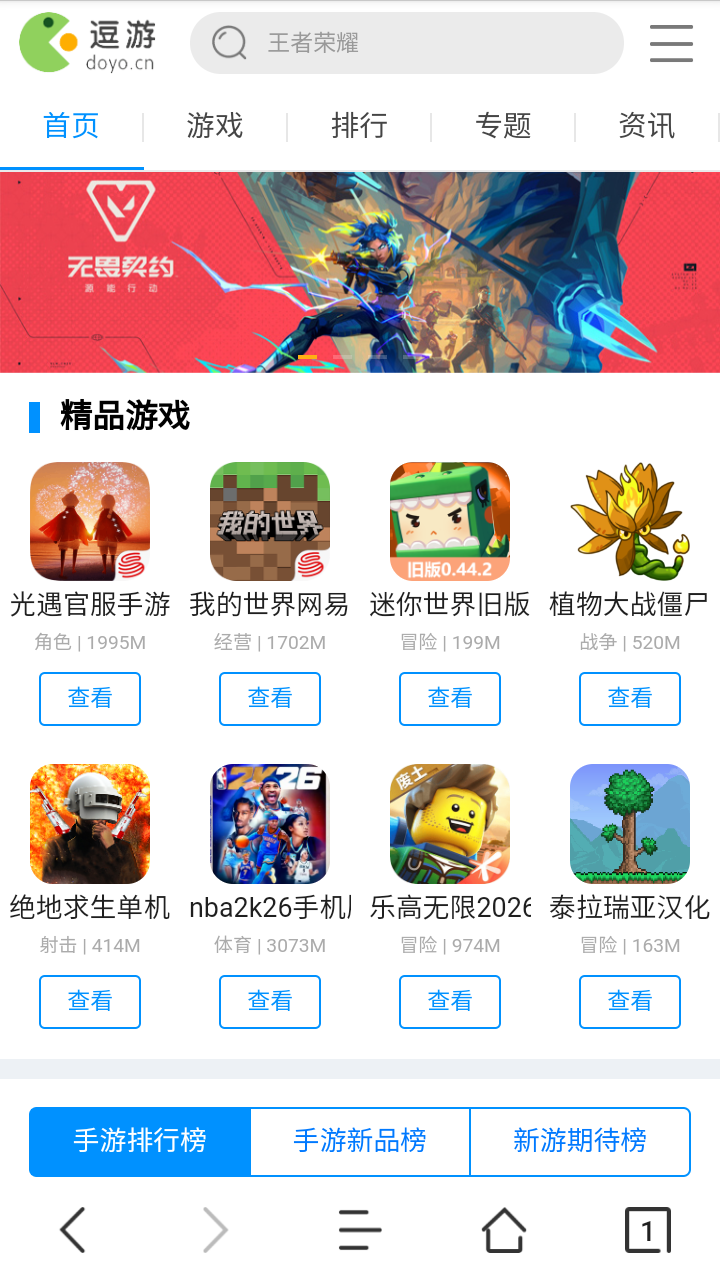This screenshot has height=1280, width=720.
Task: Open the 无畏契约 banner image
Action: [360, 270]
